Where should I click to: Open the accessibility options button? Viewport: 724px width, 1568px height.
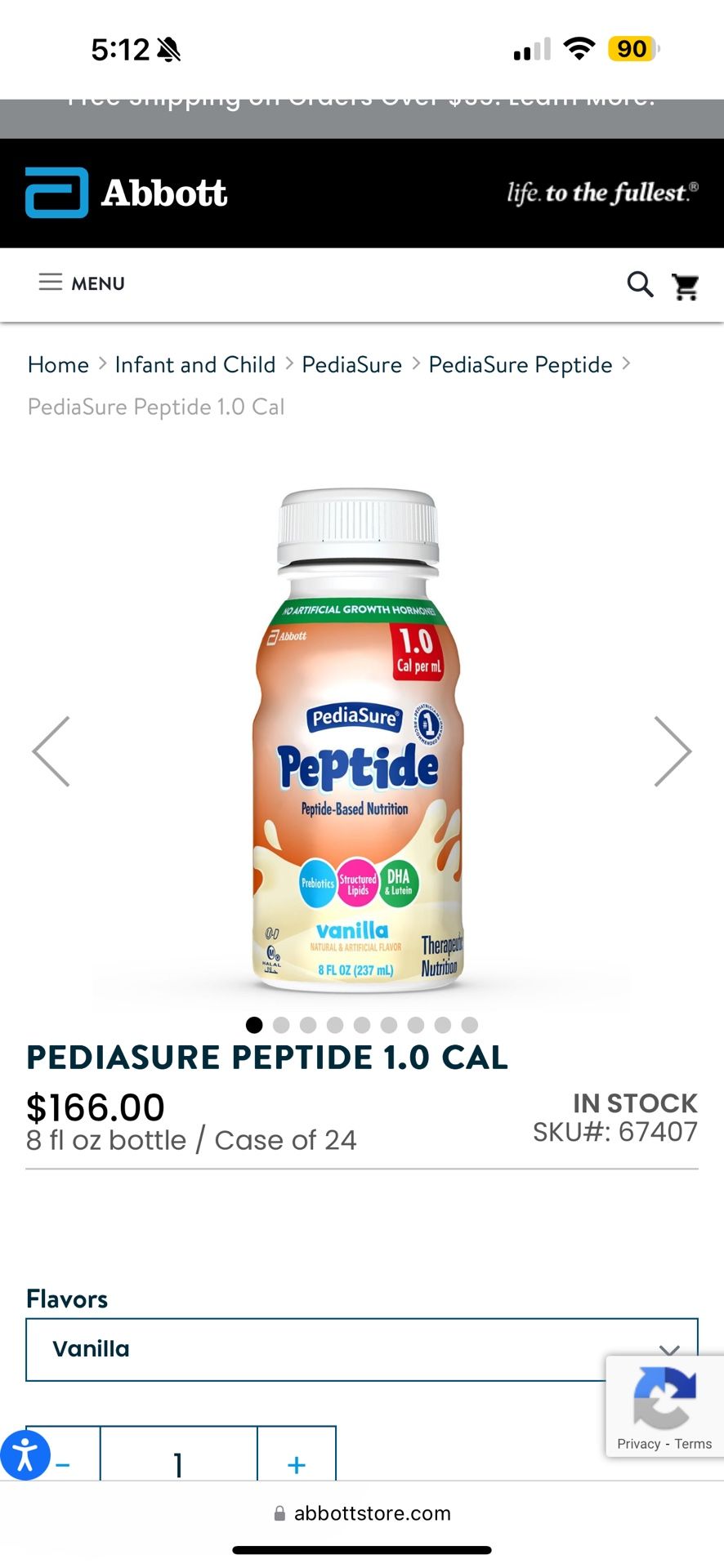[x=25, y=1454]
